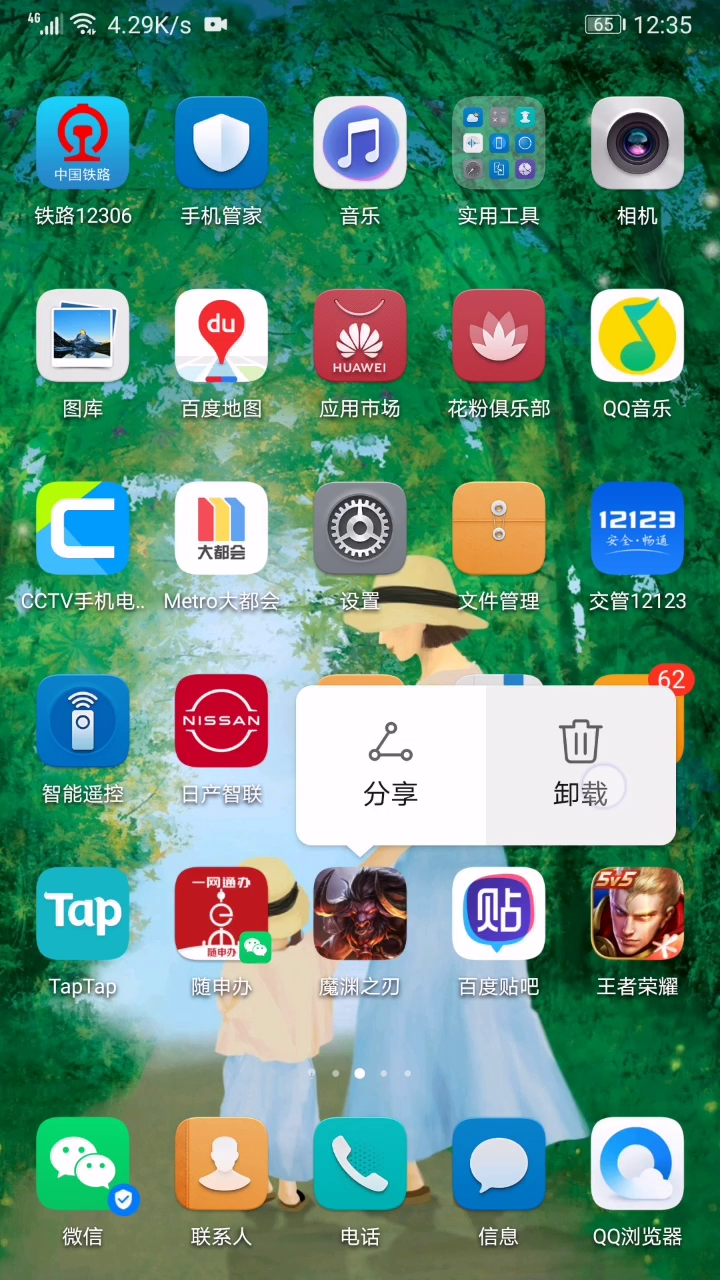Launch 交管12123
720x1280 pixels.
(637, 528)
